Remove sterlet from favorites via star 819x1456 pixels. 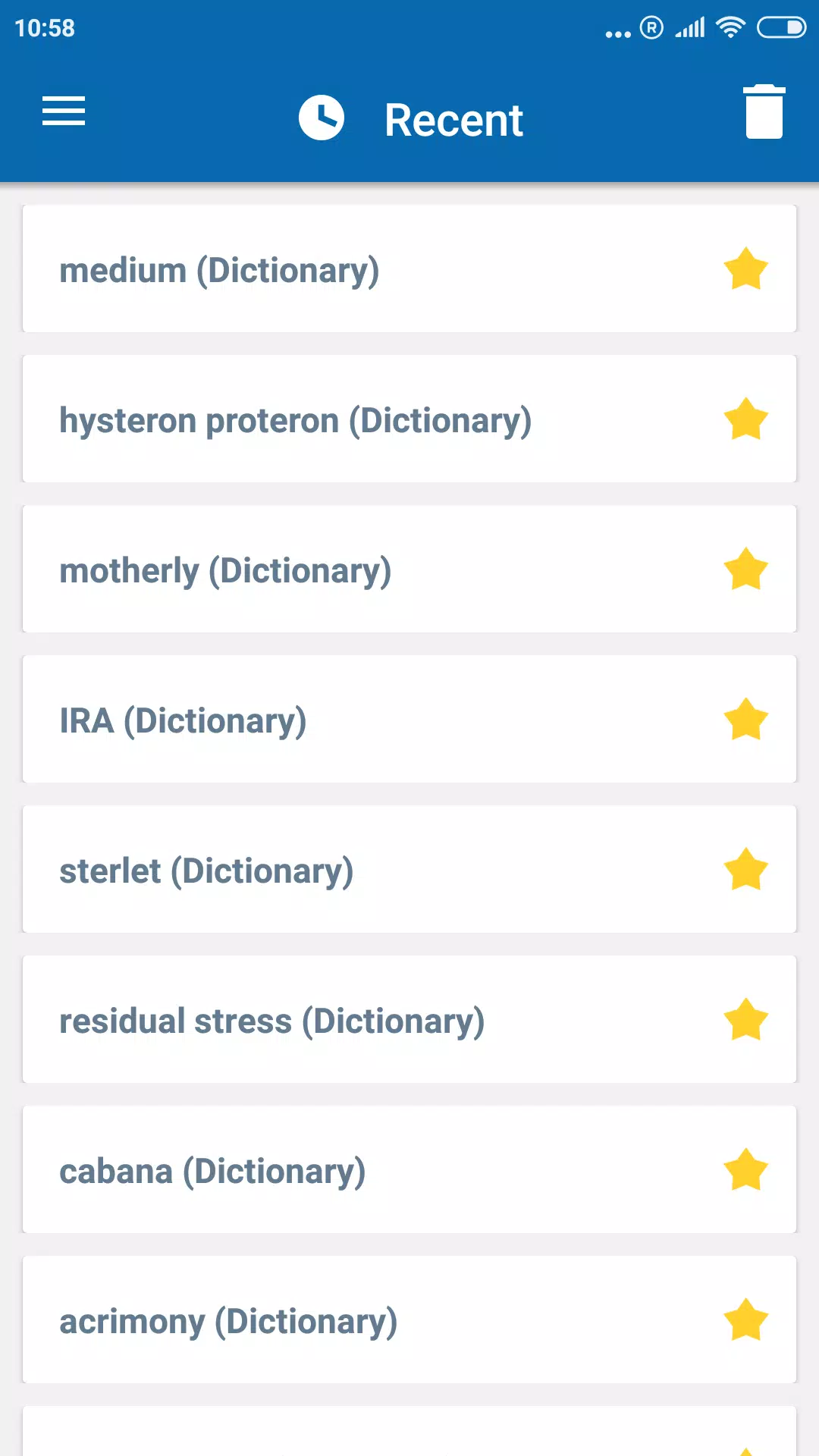click(746, 870)
